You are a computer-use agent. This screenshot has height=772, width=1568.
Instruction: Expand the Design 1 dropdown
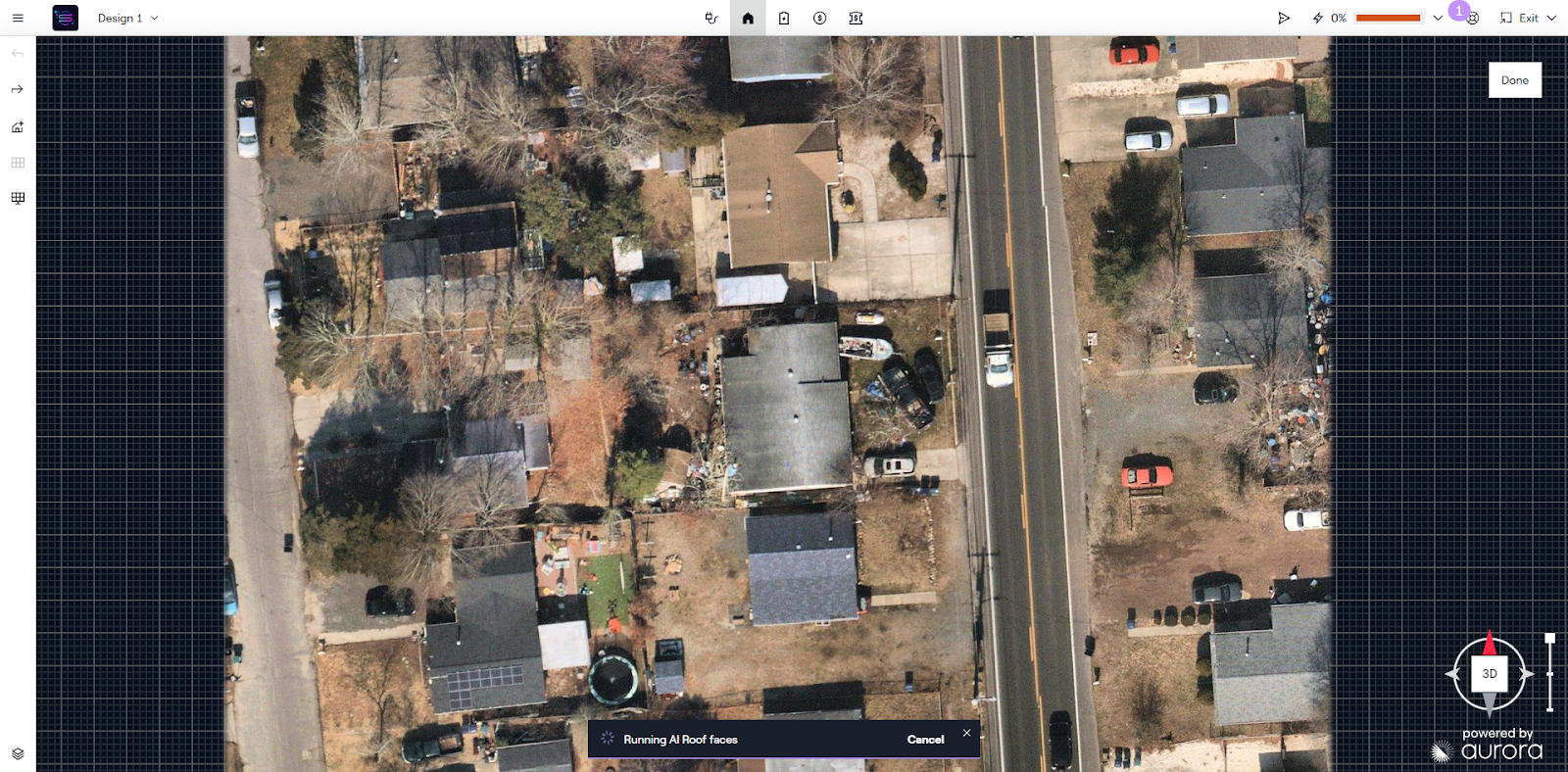pos(154,18)
